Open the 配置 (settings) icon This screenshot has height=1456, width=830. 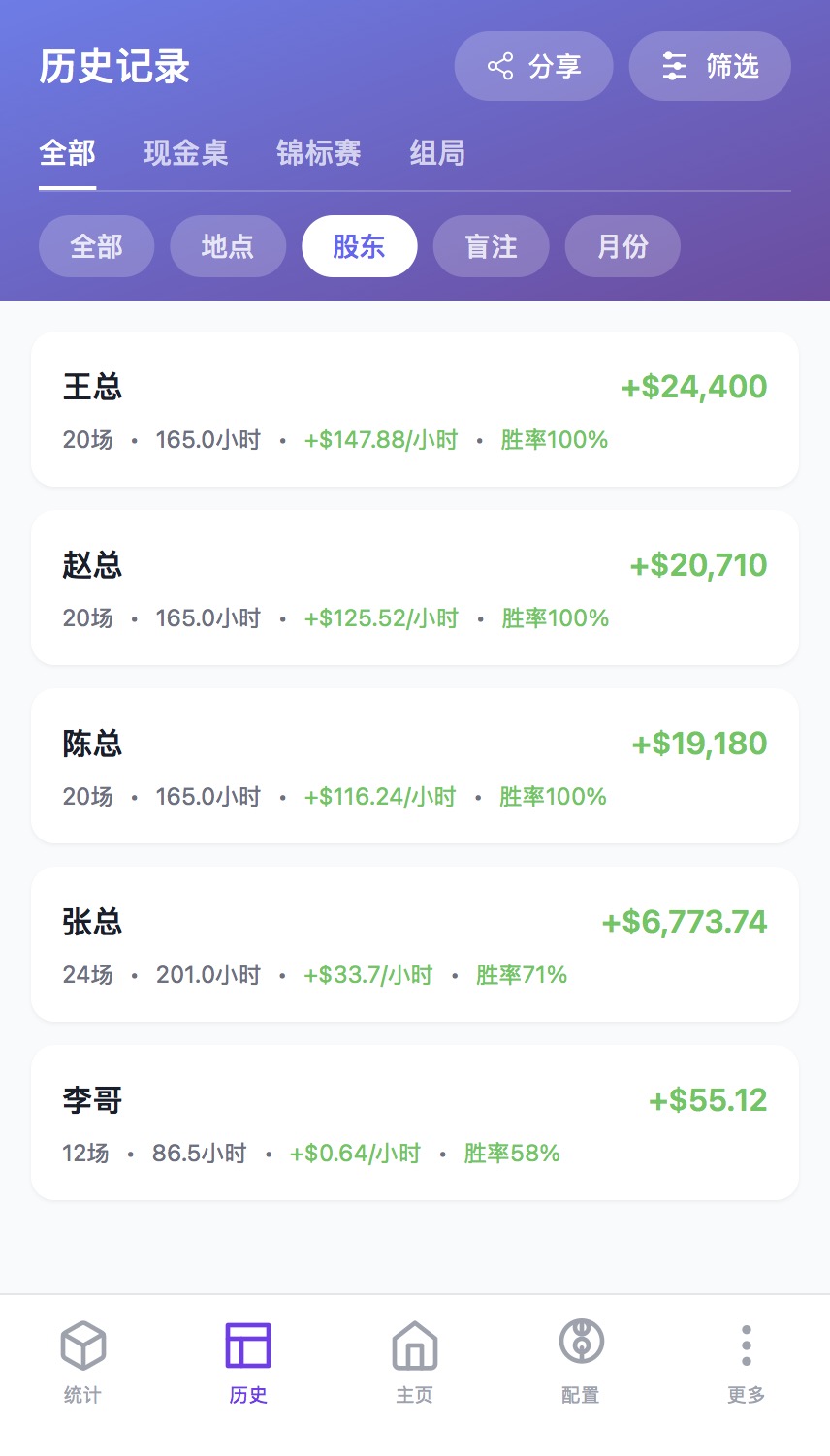580,1345
